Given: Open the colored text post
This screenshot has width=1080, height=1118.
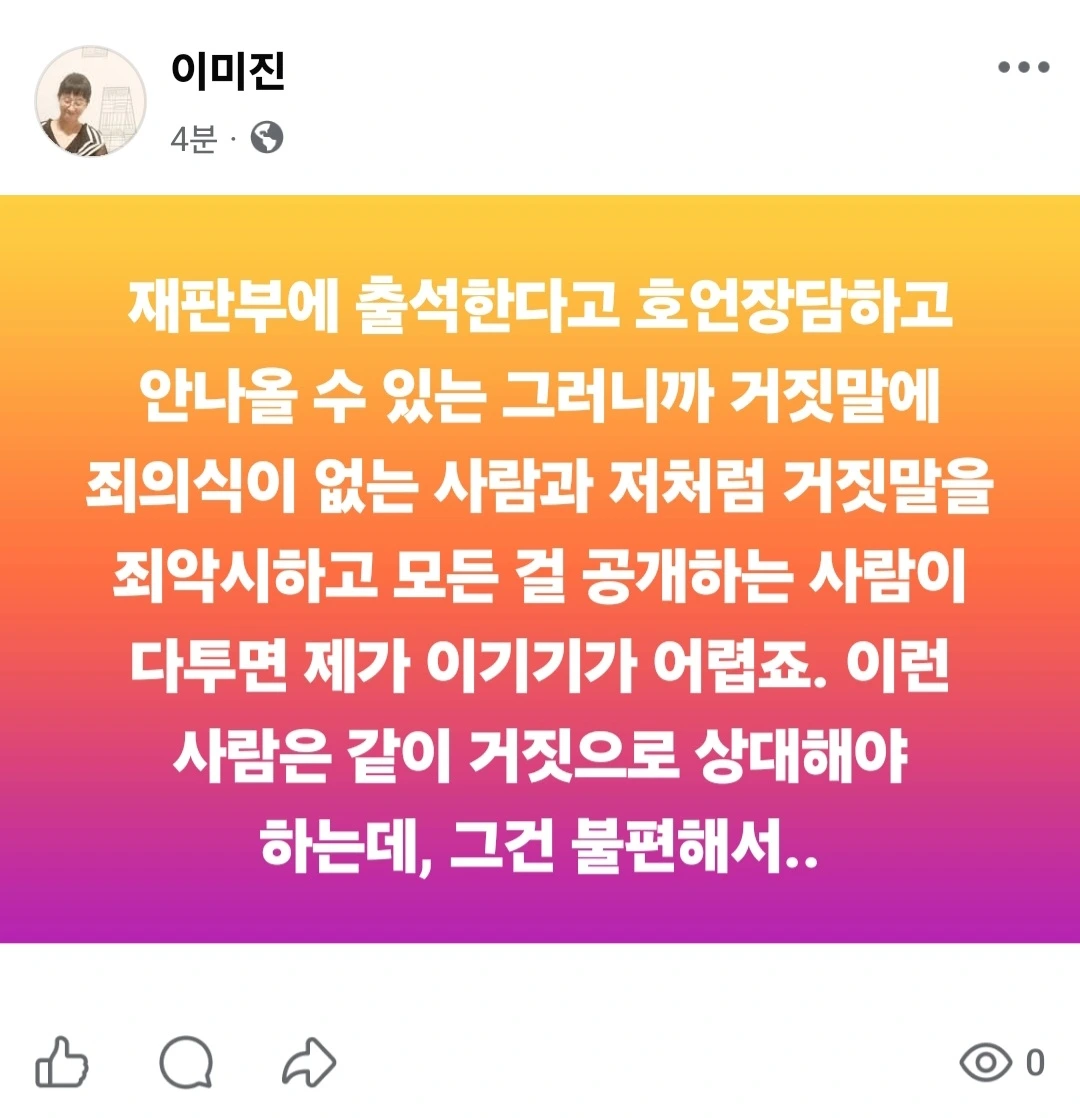Looking at the screenshot, I should pyautogui.click(x=540, y=569).
